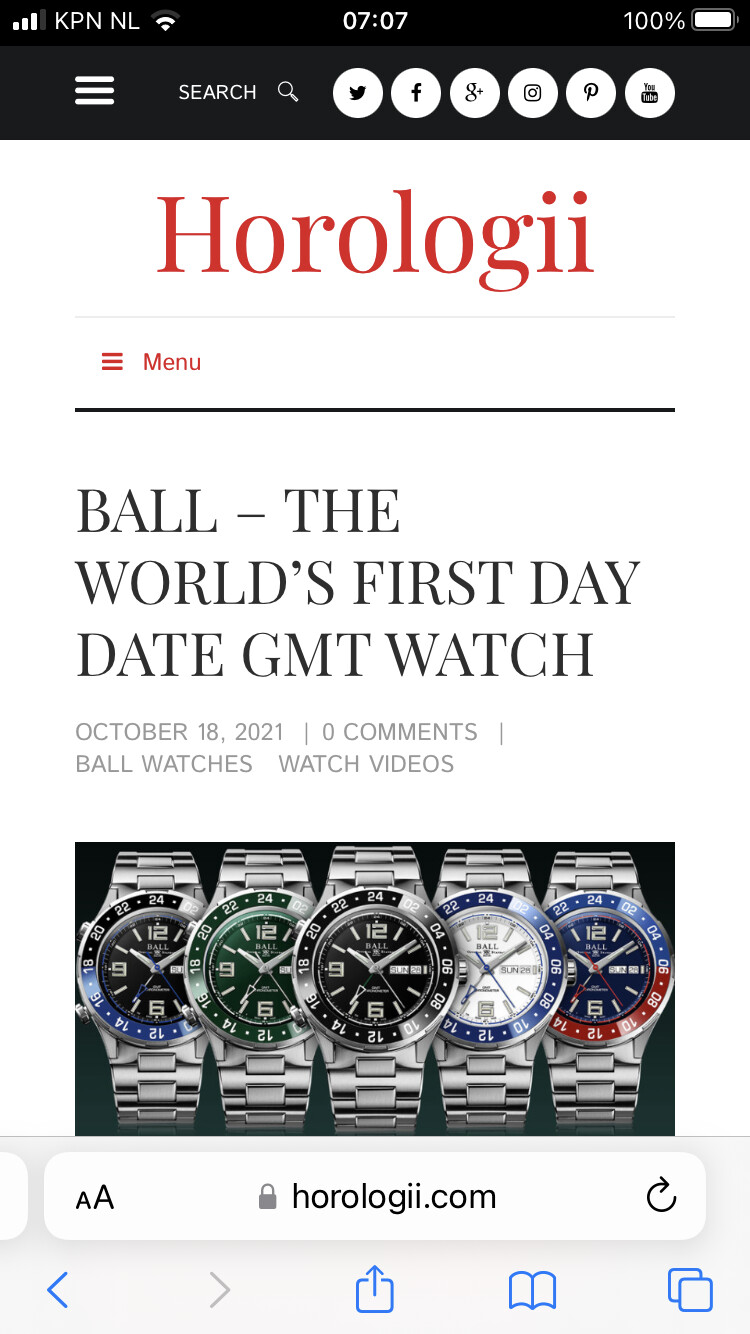This screenshot has width=750, height=1334.
Task: Open the 0 COMMENTS link
Action: pyautogui.click(x=400, y=732)
